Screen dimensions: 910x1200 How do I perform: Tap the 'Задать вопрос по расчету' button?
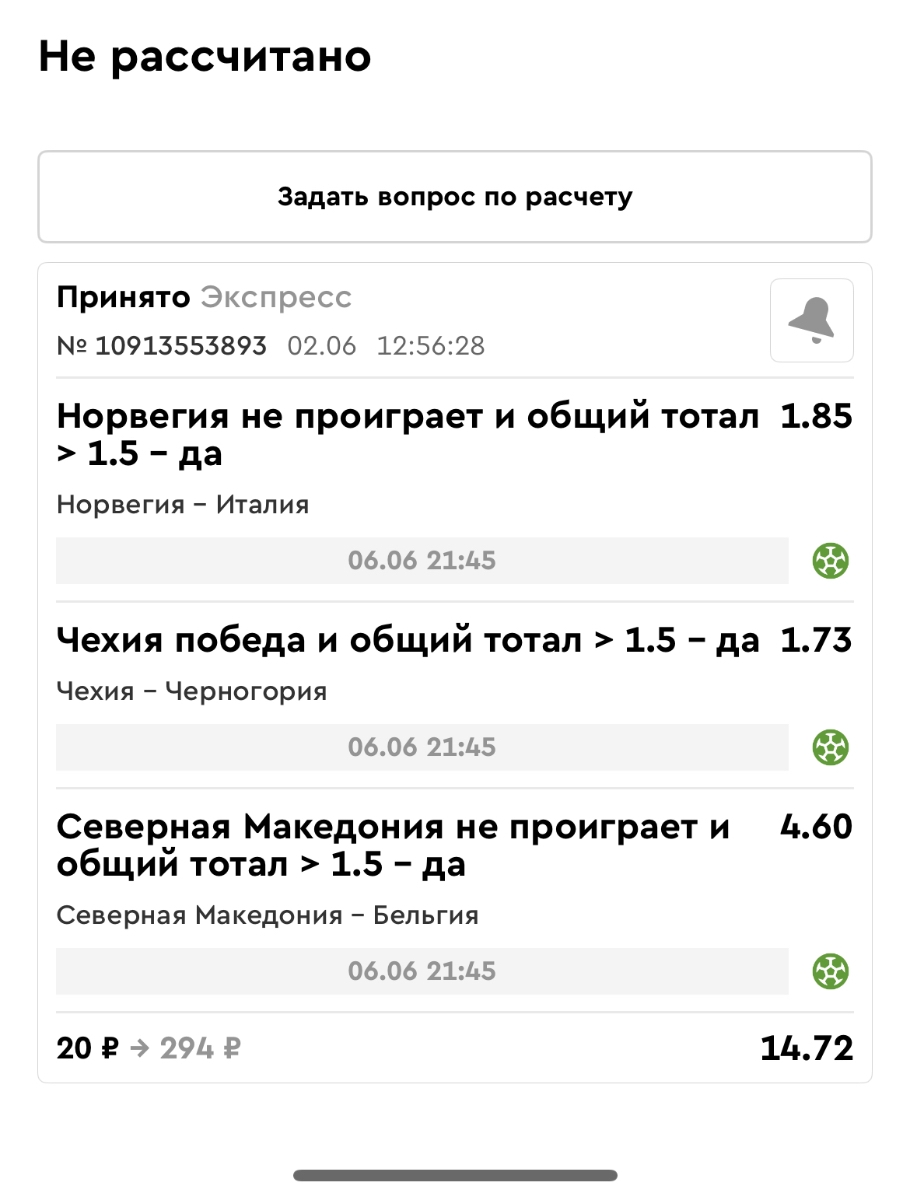tap(455, 197)
